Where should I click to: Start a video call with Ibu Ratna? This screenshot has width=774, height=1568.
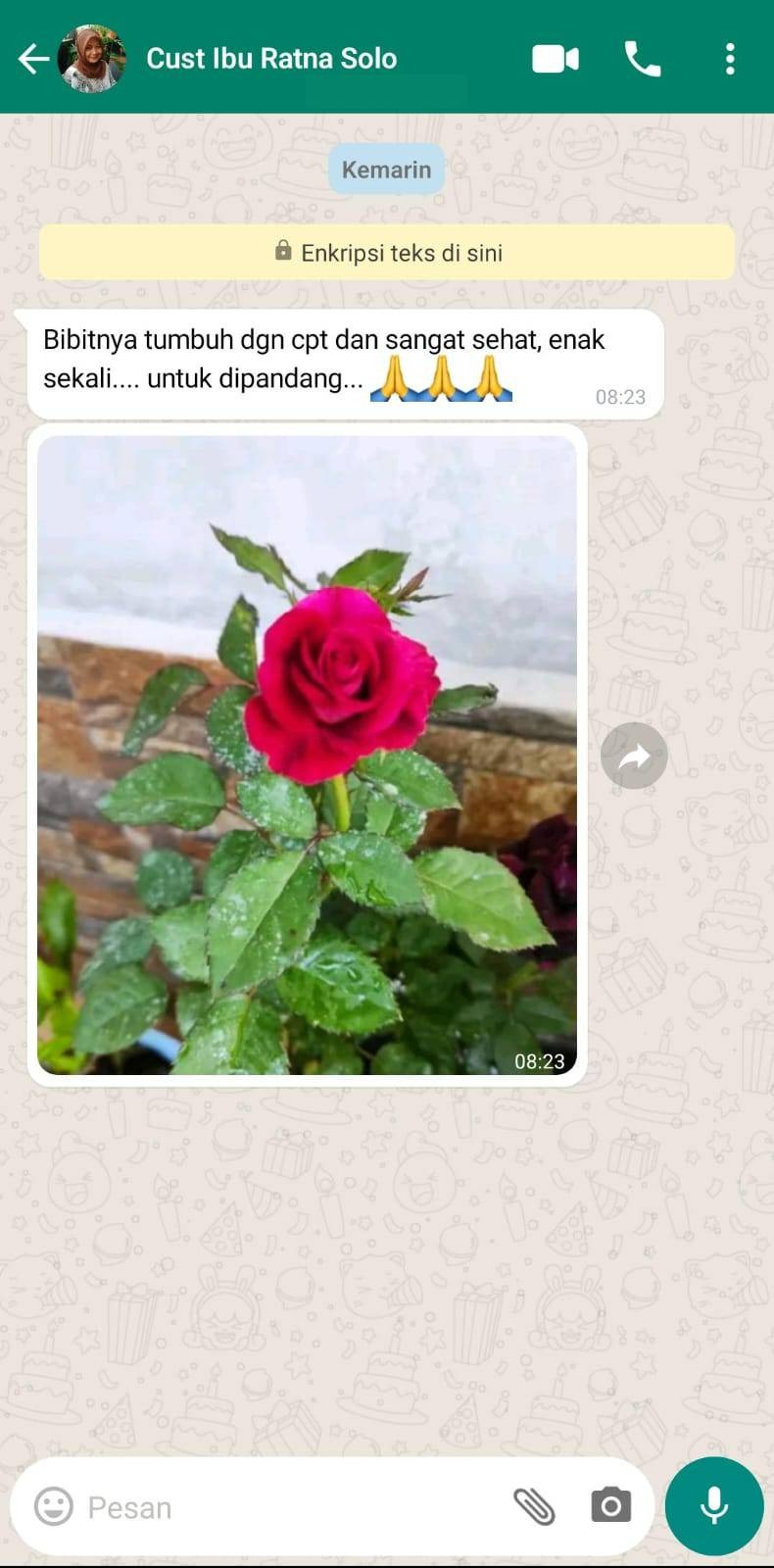(x=555, y=59)
